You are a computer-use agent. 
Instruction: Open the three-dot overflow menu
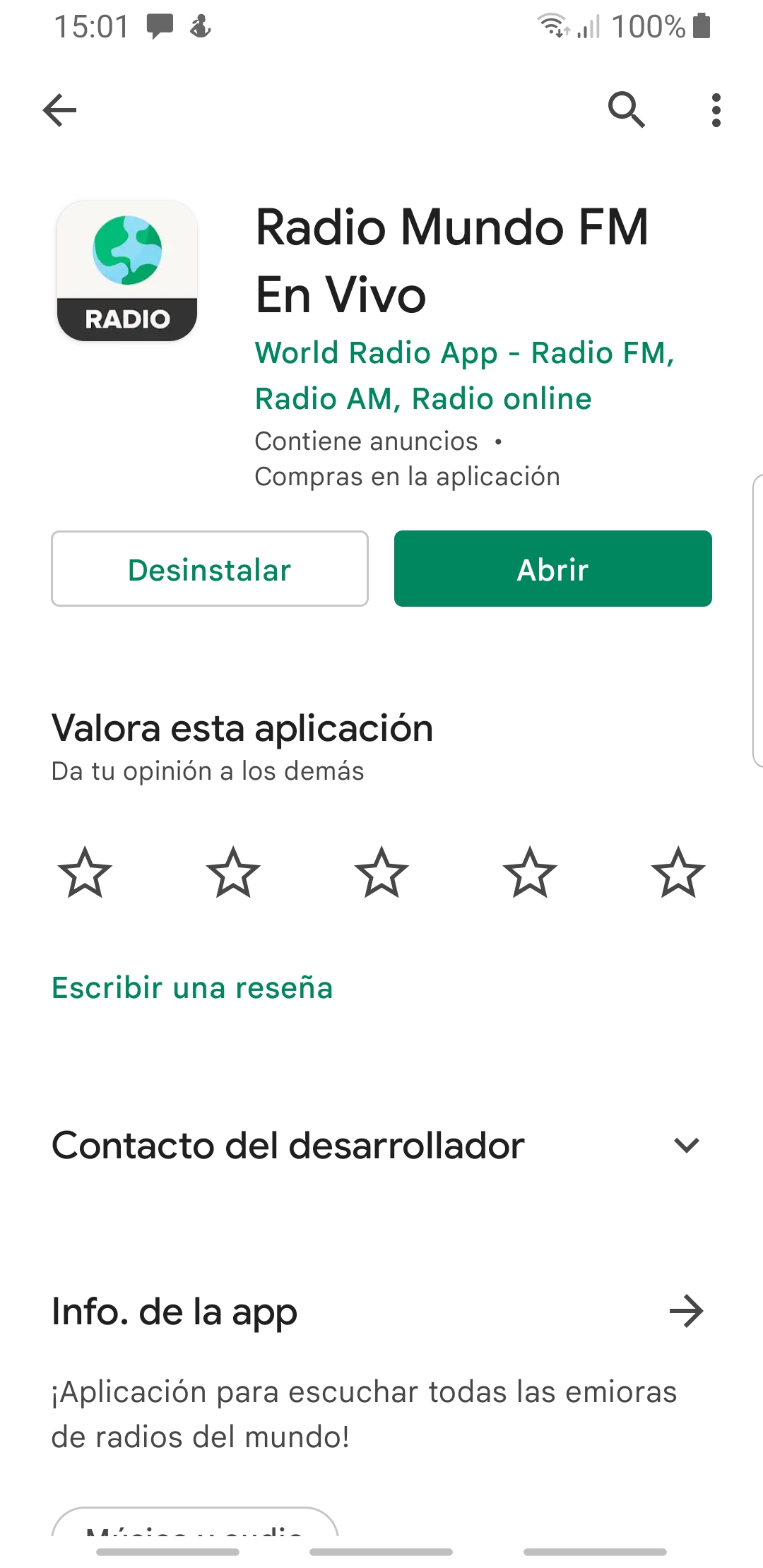click(x=716, y=110)
